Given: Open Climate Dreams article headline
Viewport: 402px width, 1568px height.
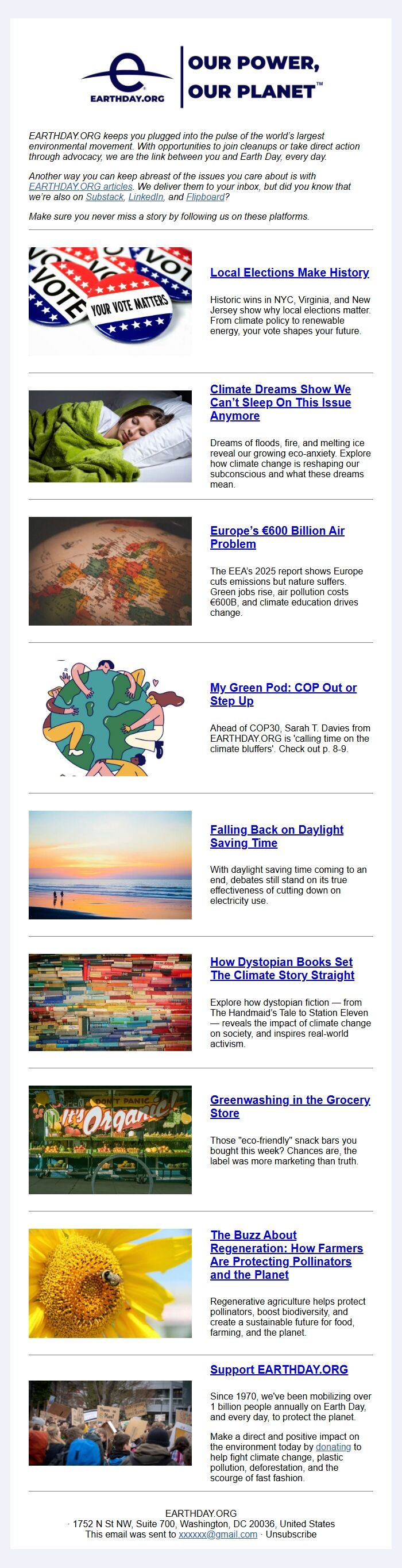Looking at the screenshot, I should [x=280, y=402].
